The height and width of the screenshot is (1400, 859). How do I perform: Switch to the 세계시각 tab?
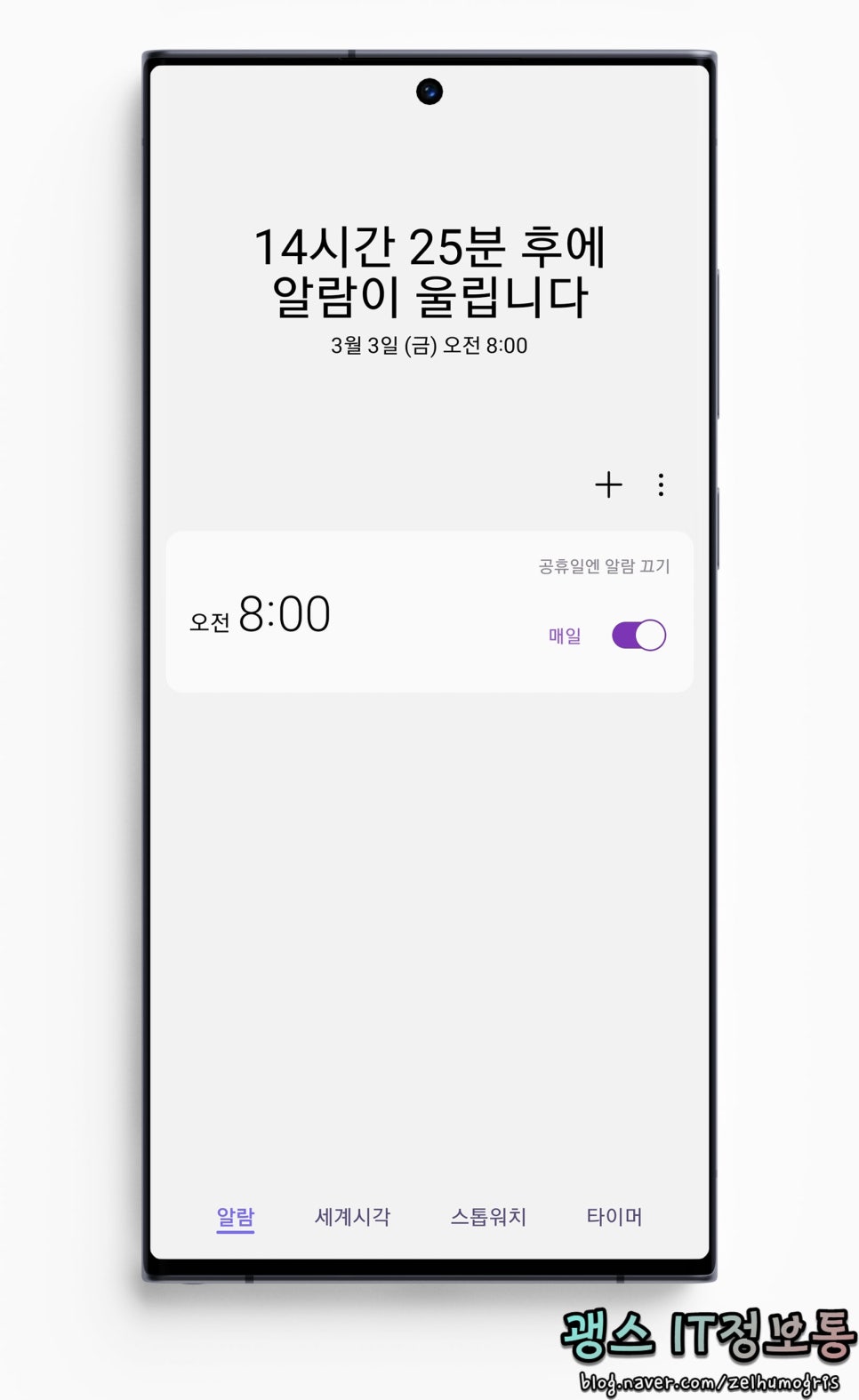353,1217
